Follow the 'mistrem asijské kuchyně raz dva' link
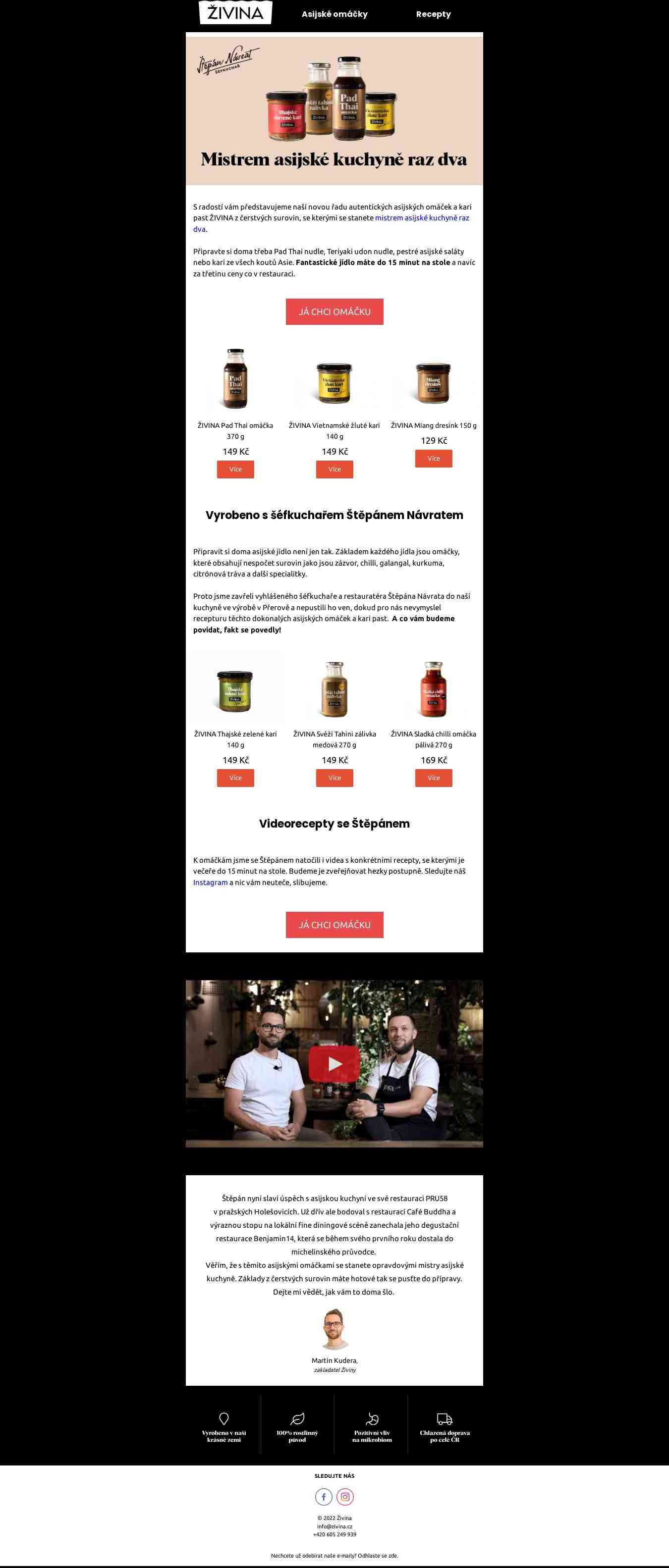 click(422, 218)
